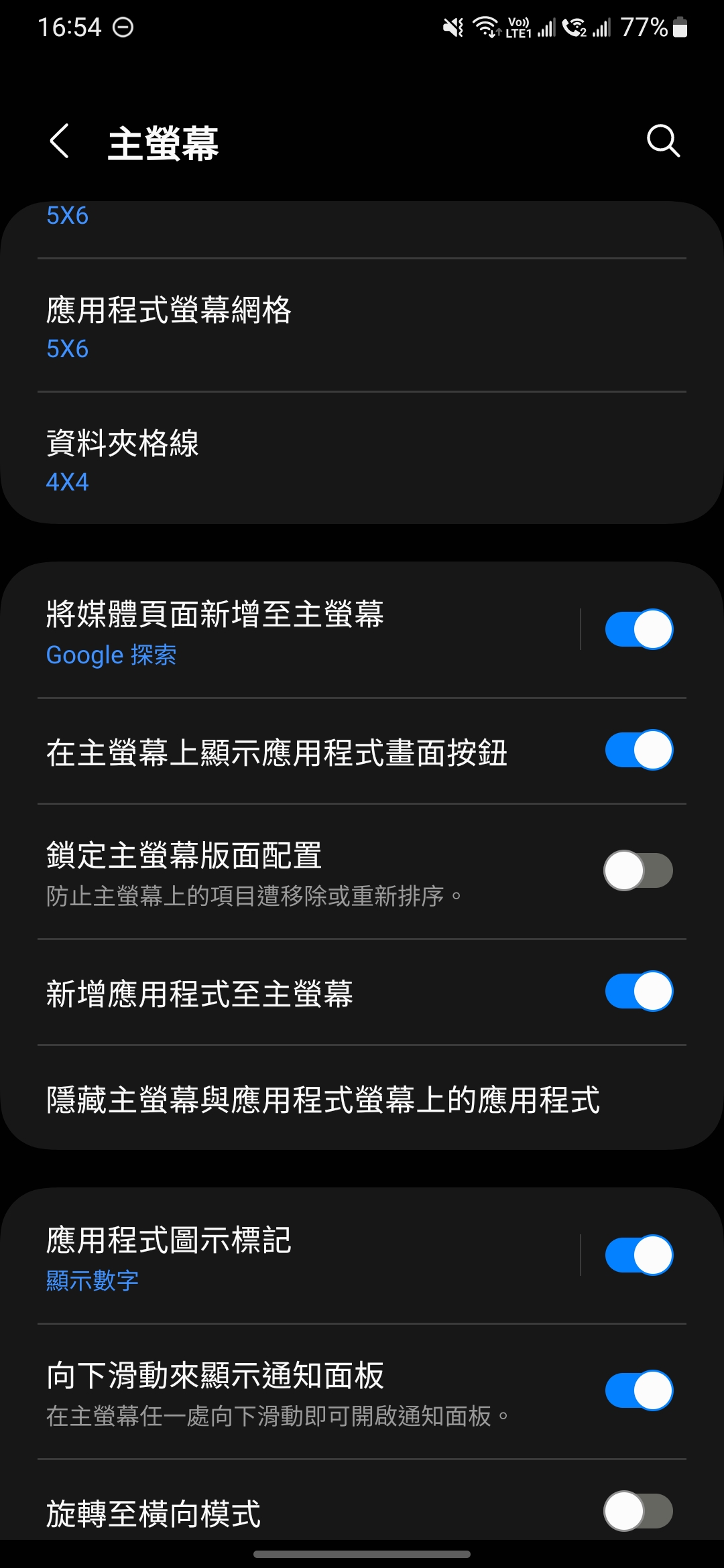The image size is (724, 1568).
Task: Disable 在主螢幕上顯示應用程式畫面按鈕
Action: (639, 750)
